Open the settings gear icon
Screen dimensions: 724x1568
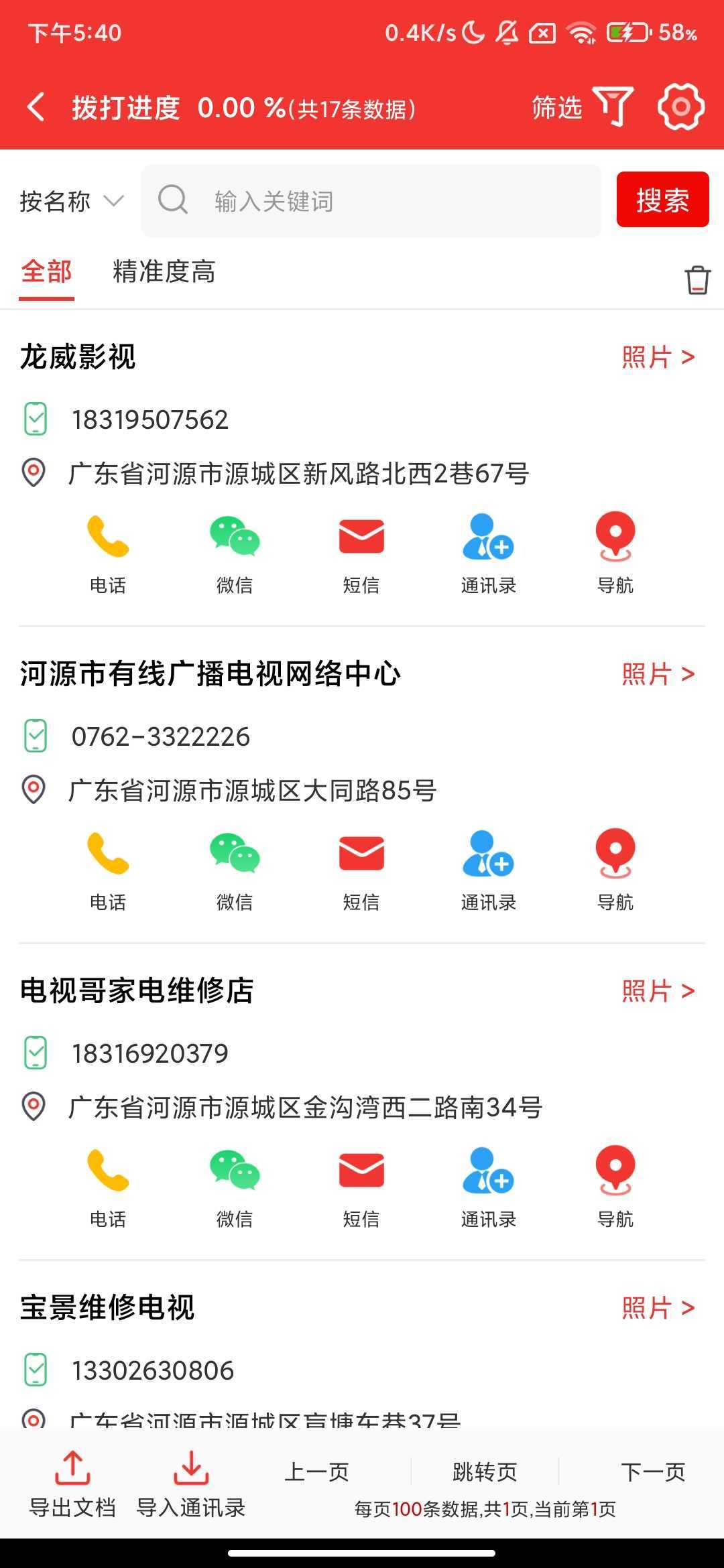(680, 107)
